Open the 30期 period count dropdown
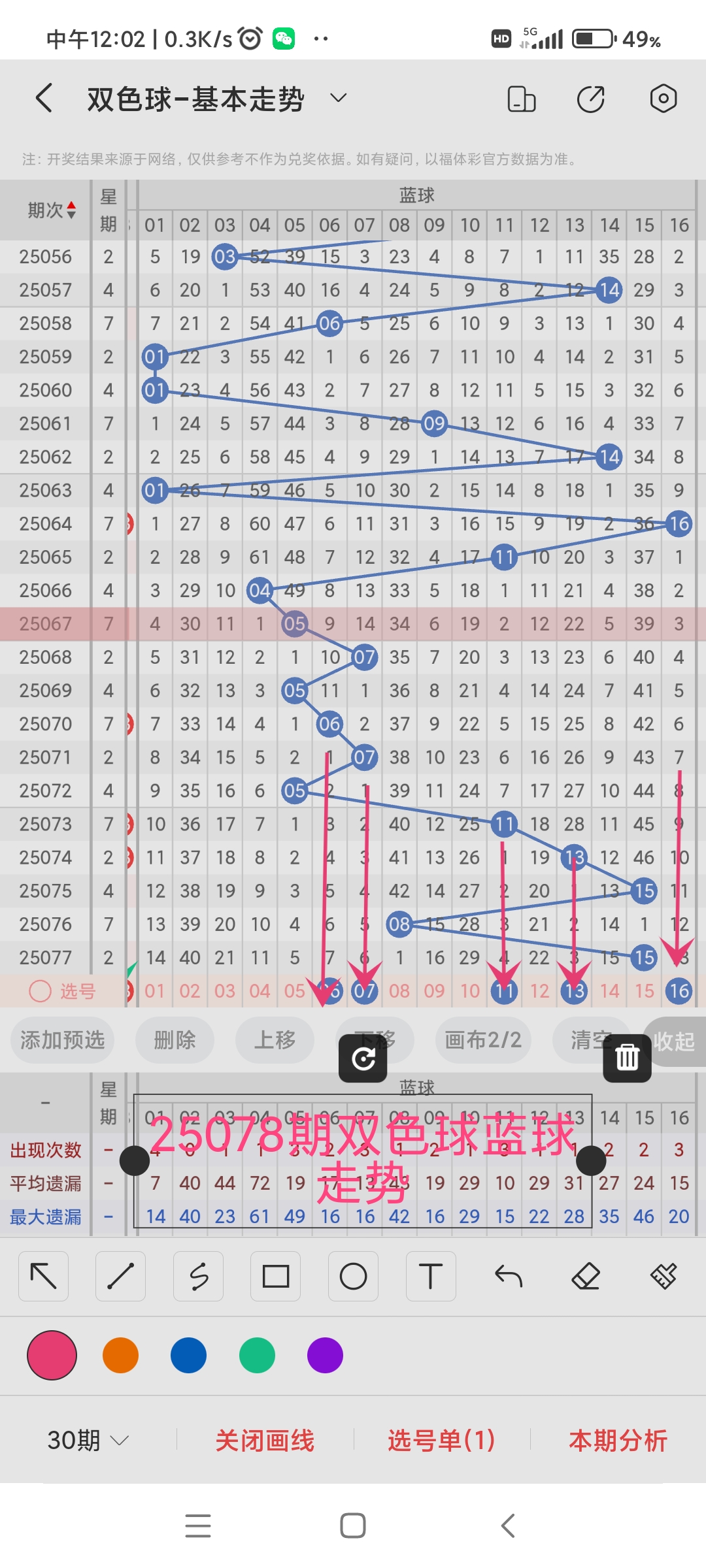The height and width of the screenshot is (1568, 706). [88, 1440]
